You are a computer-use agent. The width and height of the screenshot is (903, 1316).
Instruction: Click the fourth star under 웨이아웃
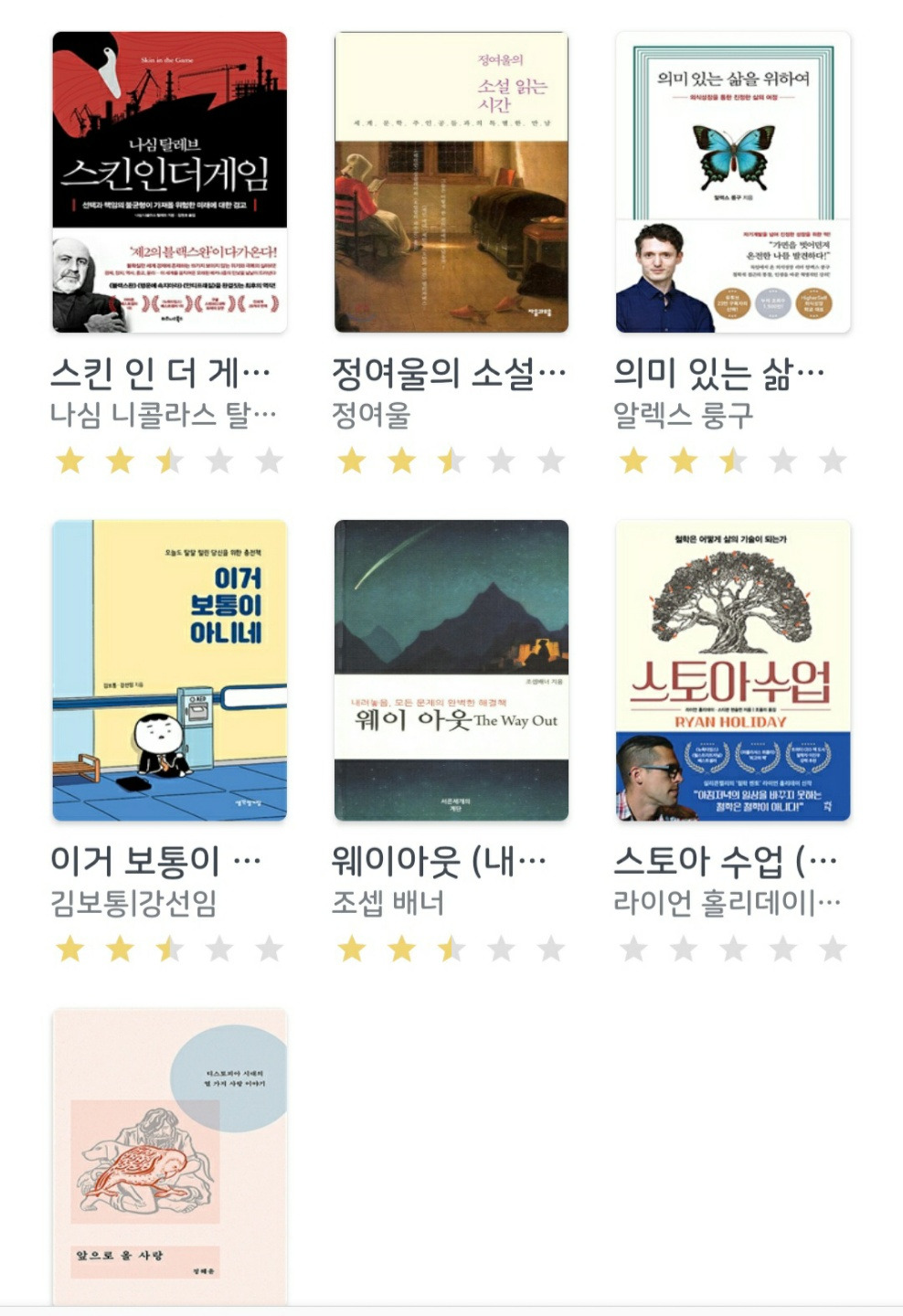tap(502, 947)
